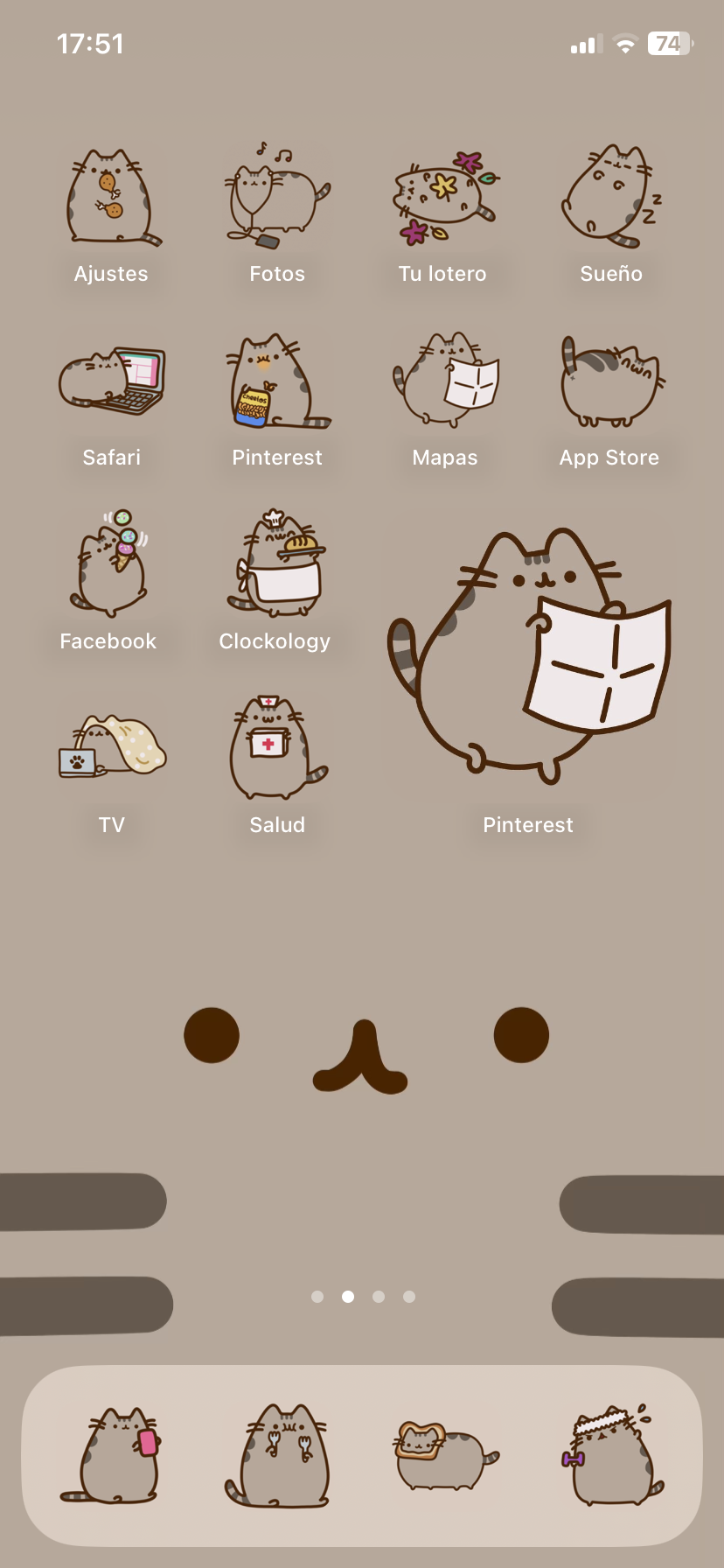The image size is (724, 1568).
Task: Open the Sueño shortcut
Action: click(x=610, y=197)
